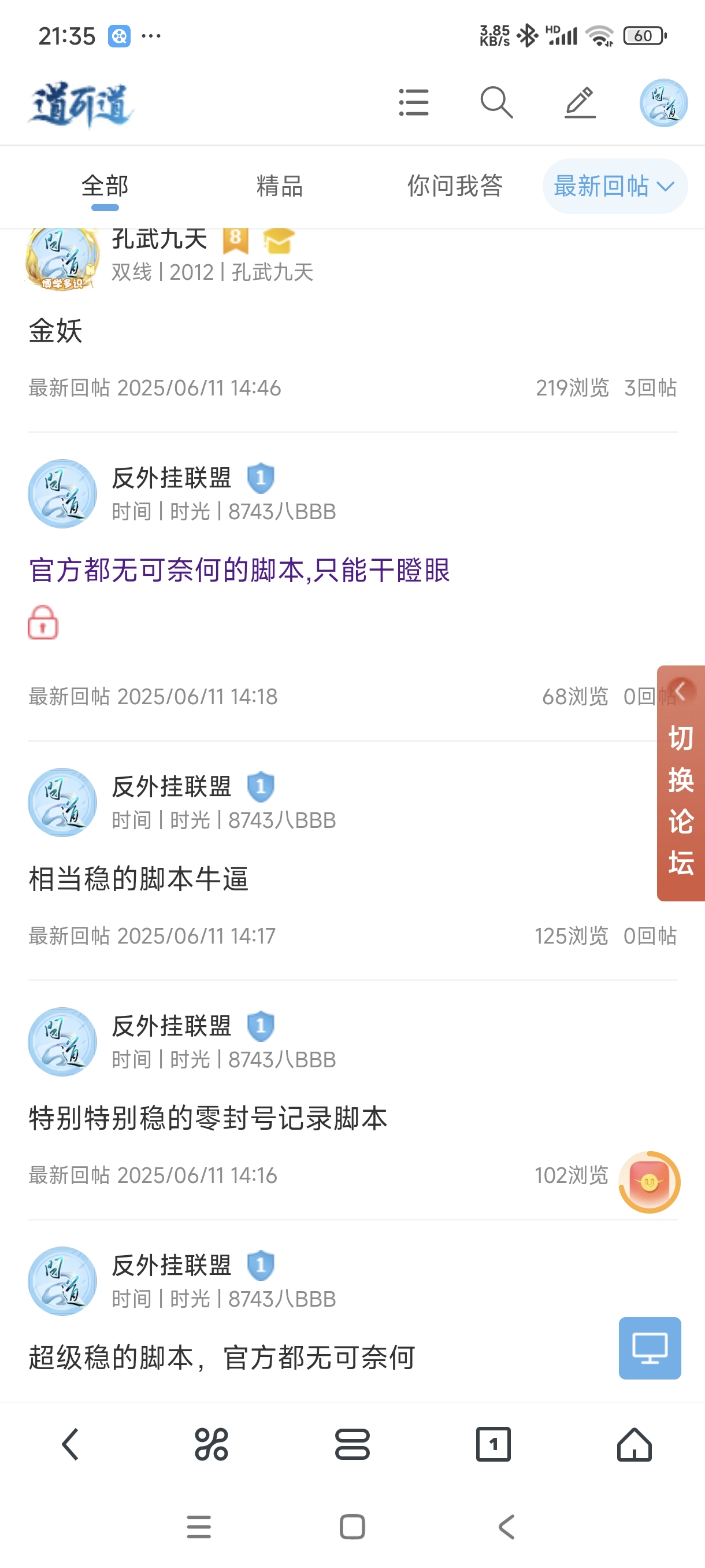Open post 超级稳的脚本，官方都无可奈何
The image size is (705, 1568).
pos(221,1358)
